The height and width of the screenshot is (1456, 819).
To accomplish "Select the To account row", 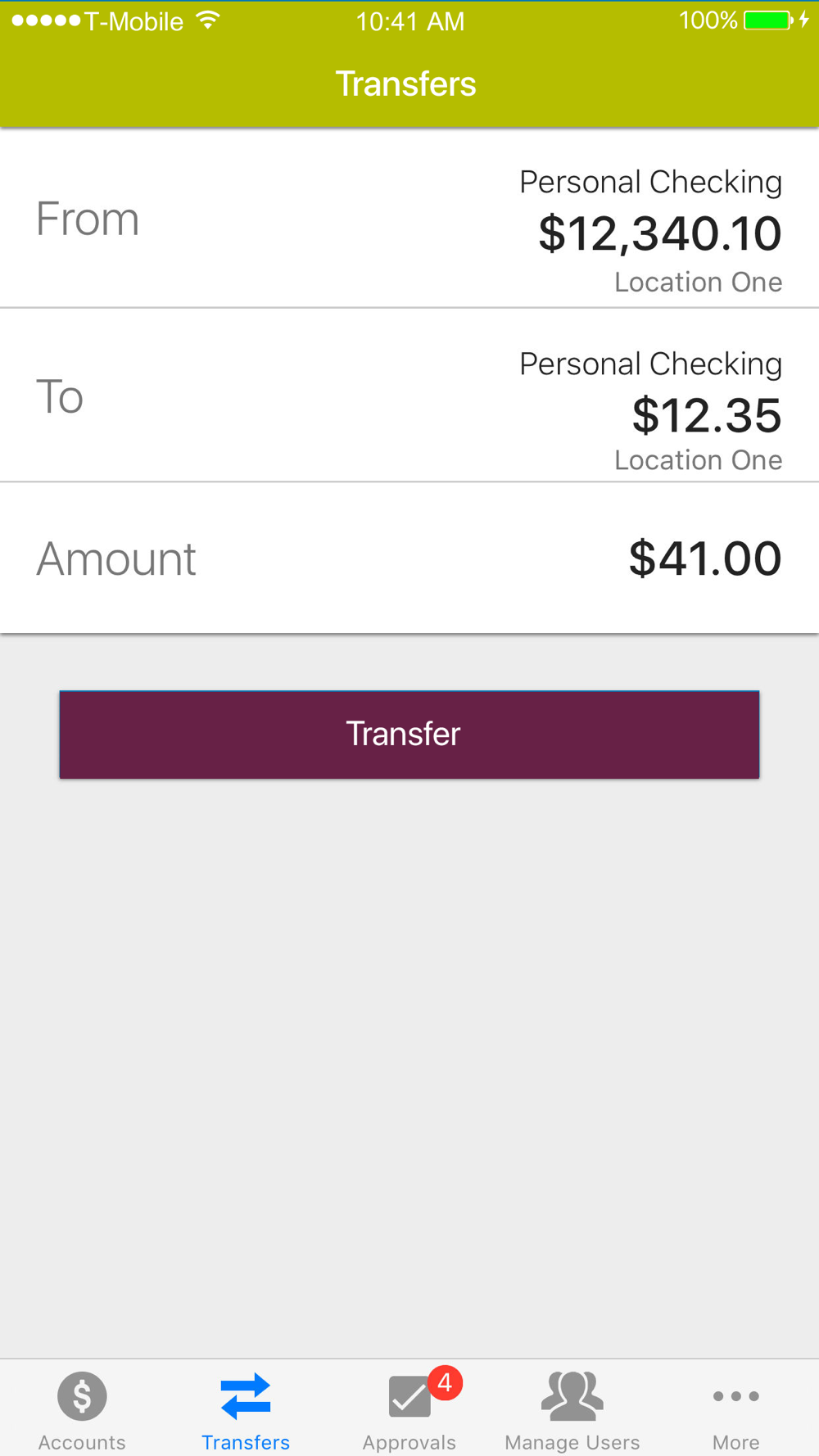I will click(409, 396).
